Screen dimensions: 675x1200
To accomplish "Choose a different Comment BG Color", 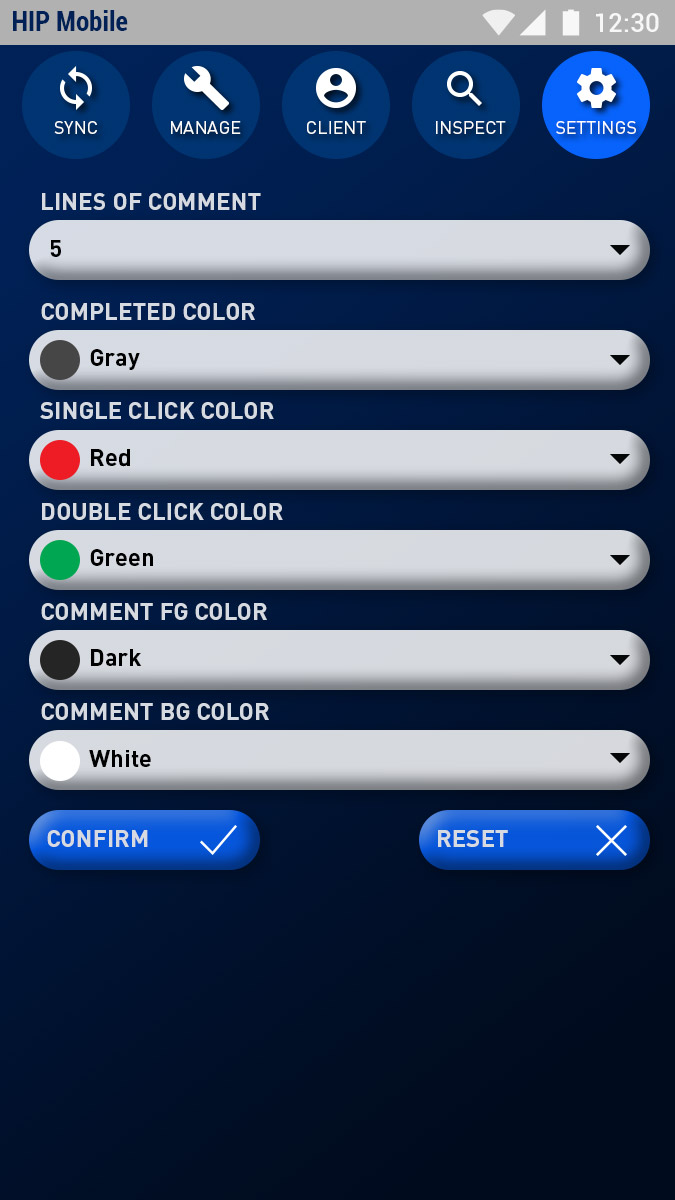I will (x=339, y=759).
